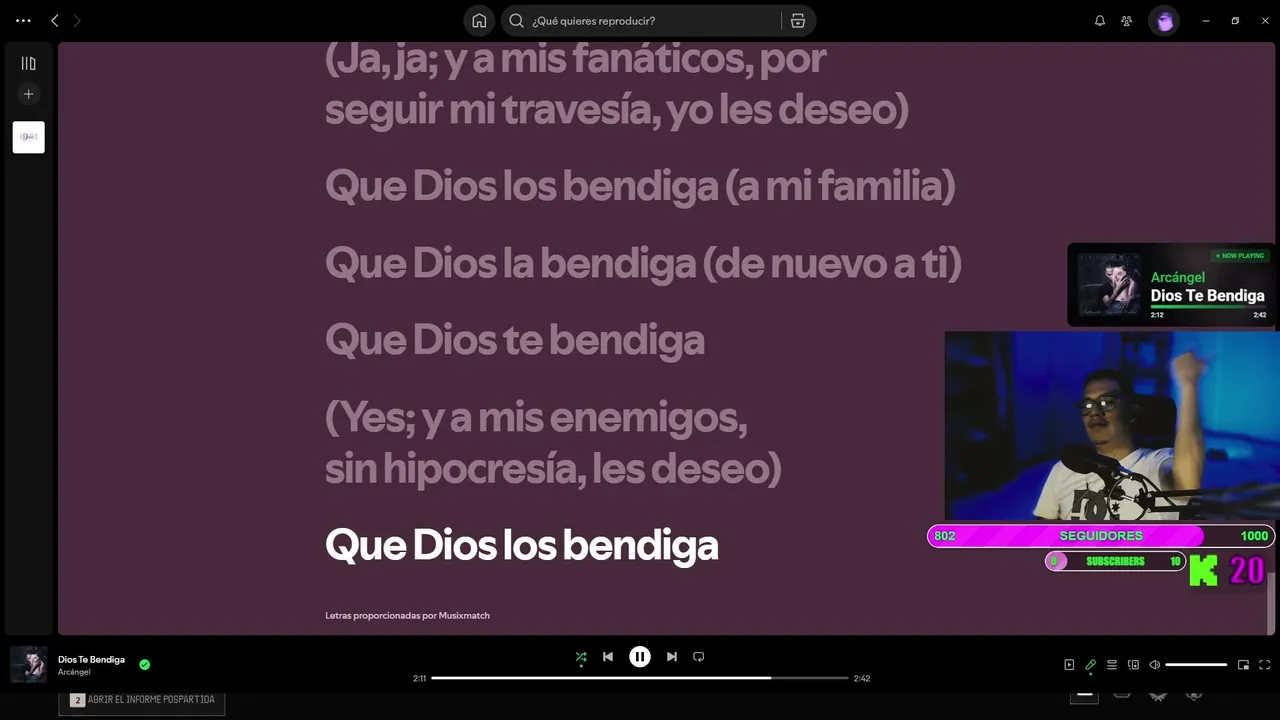Tap the ¿Qué quieres reproducir? search box
The image size is (1280, 720).
point(650,21)
